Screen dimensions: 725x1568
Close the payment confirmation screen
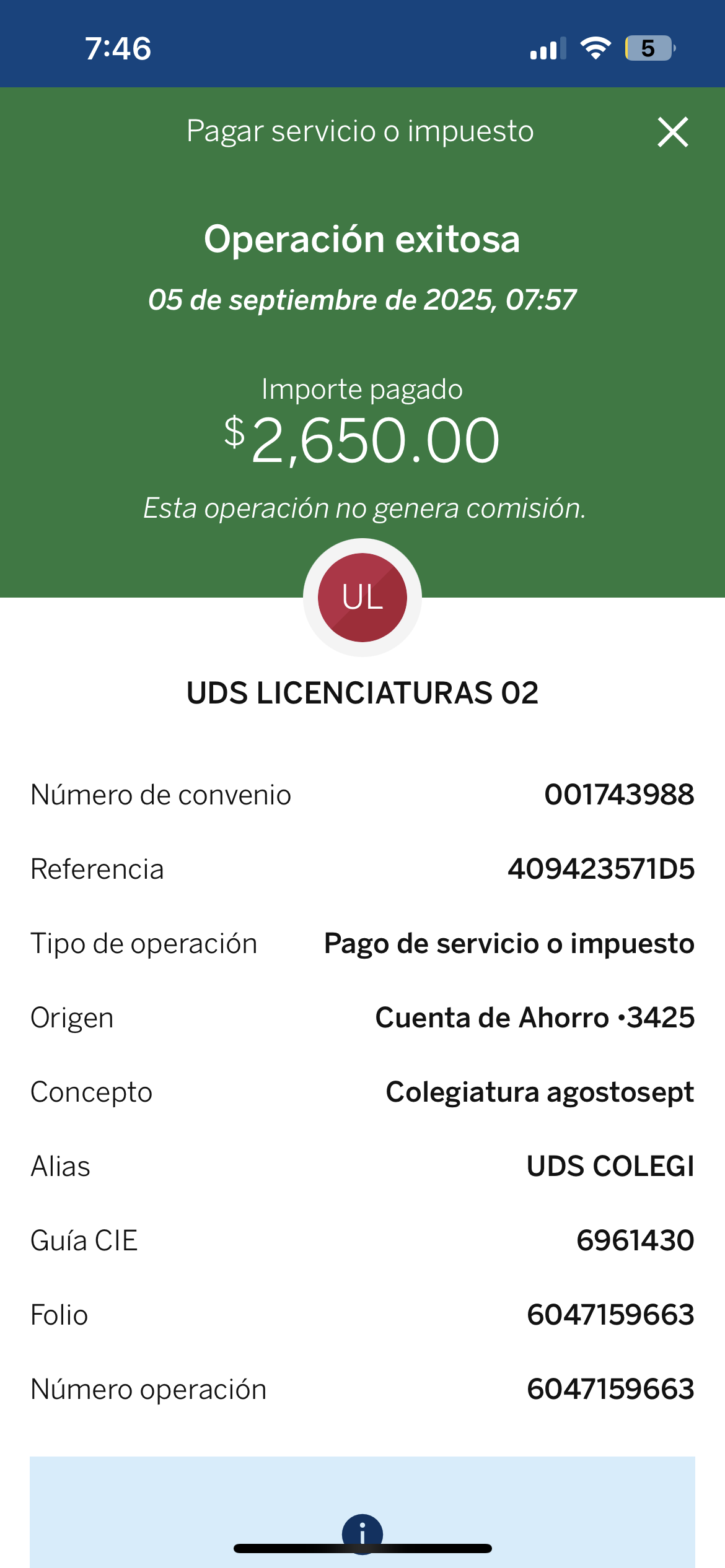672,132
